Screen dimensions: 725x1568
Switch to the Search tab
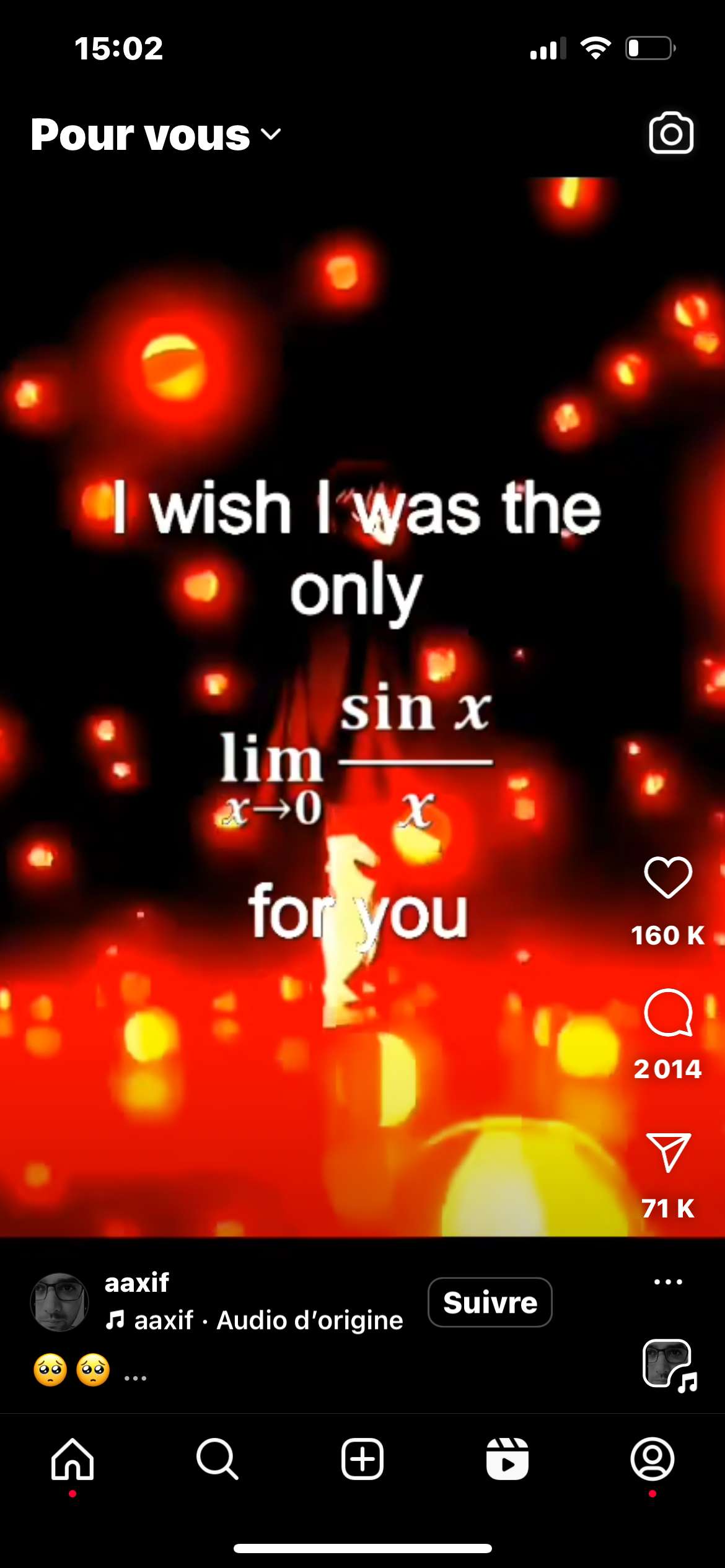click(x=217, y=1459)
